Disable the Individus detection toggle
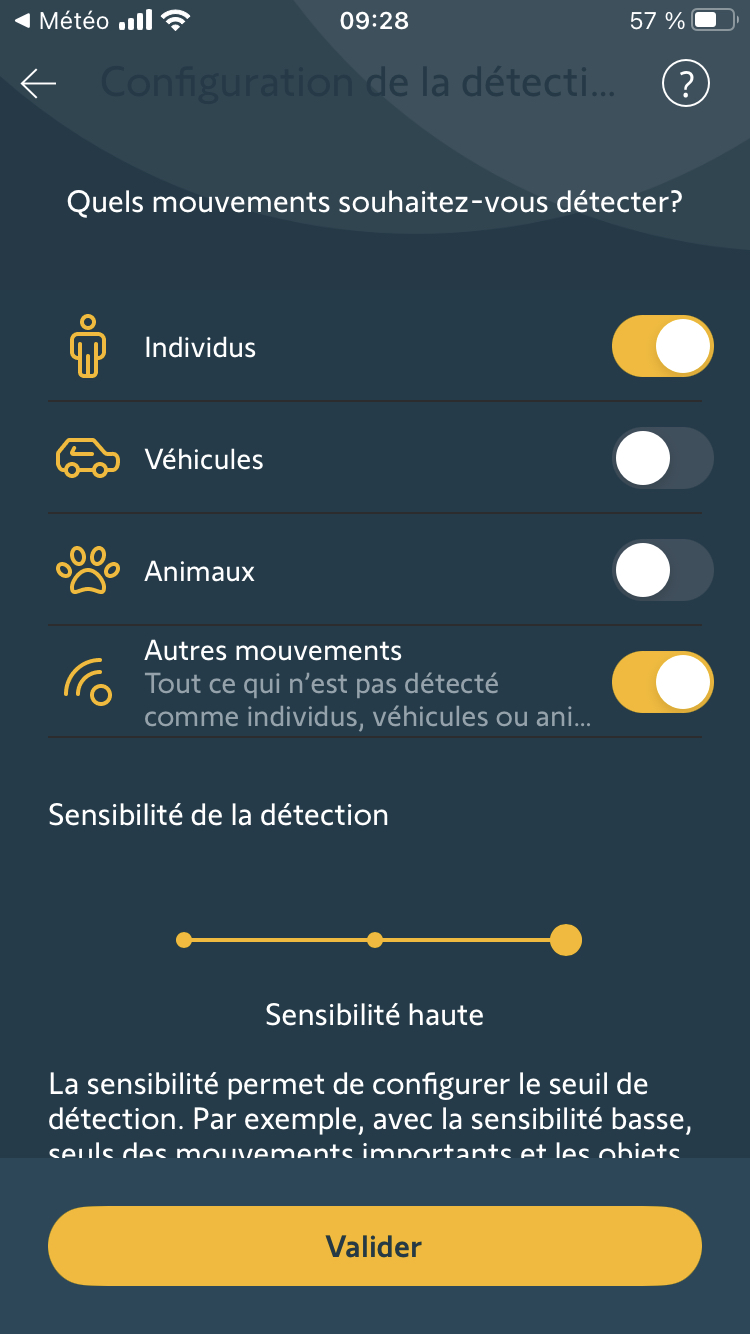This screenshot has height=1334, width=750. (662, 347)
